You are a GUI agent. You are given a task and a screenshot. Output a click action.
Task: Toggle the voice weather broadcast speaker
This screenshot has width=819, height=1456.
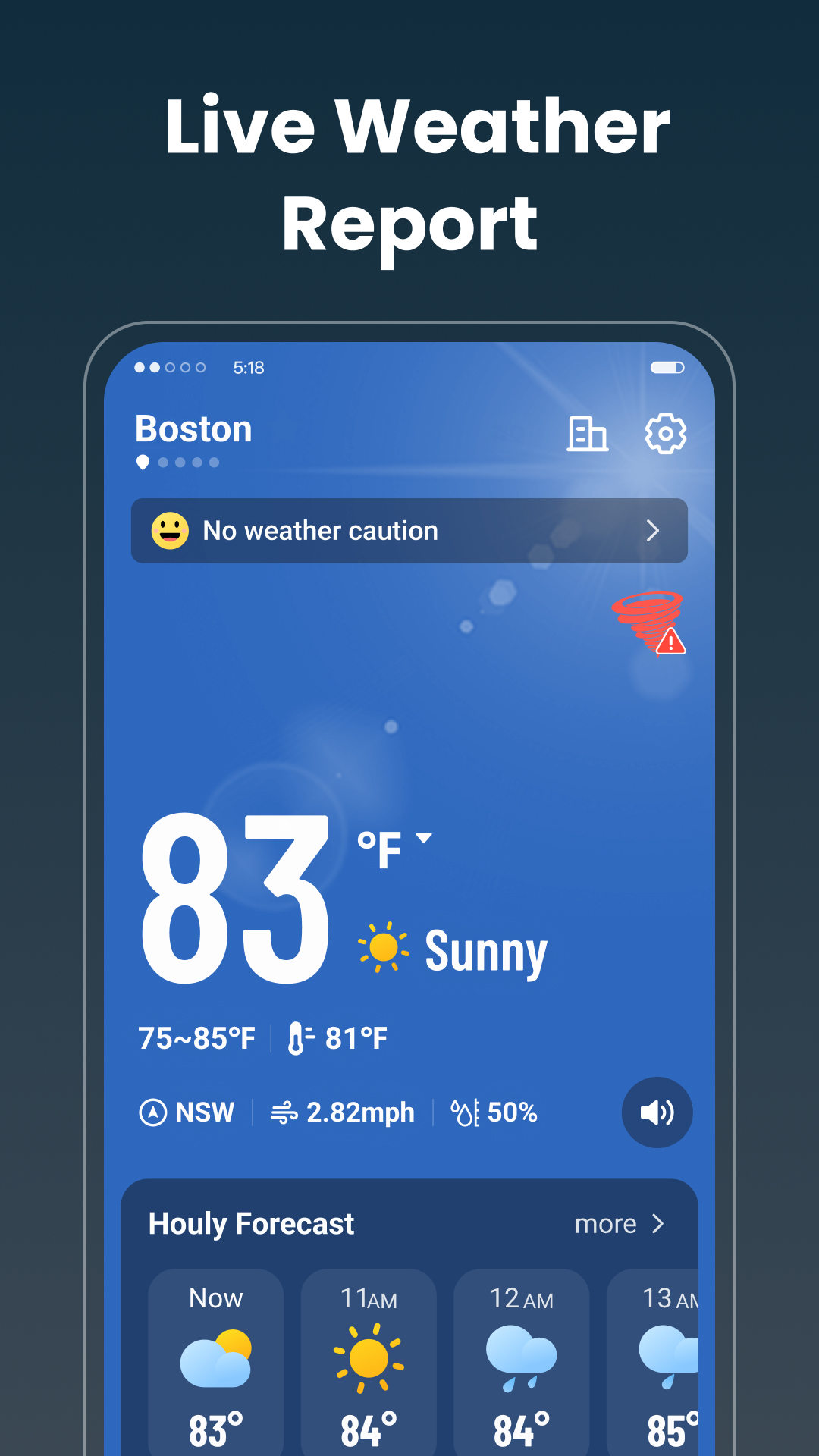pyautogui.click(x=656, y=1112)
